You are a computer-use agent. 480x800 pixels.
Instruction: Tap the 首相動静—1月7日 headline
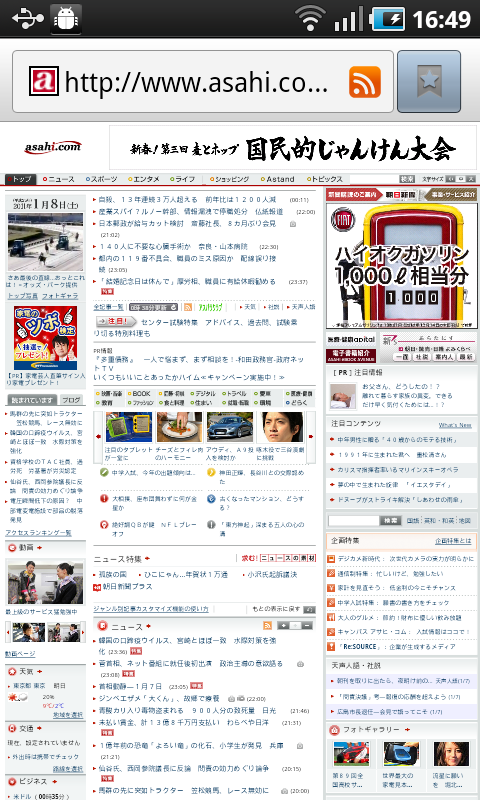(130, 686)
